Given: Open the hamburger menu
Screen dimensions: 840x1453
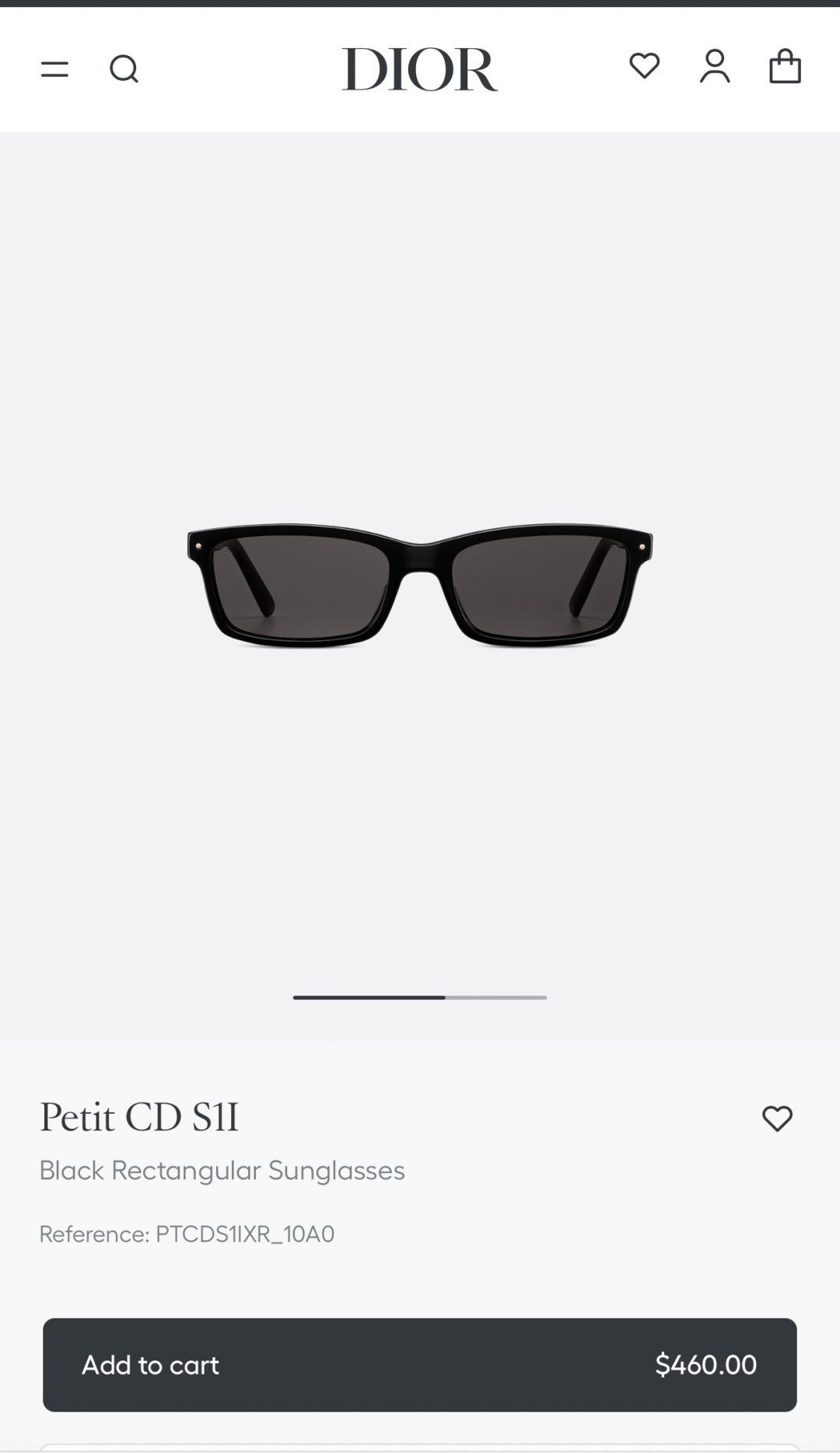Looking at the screenshot, I should [54, 69].
